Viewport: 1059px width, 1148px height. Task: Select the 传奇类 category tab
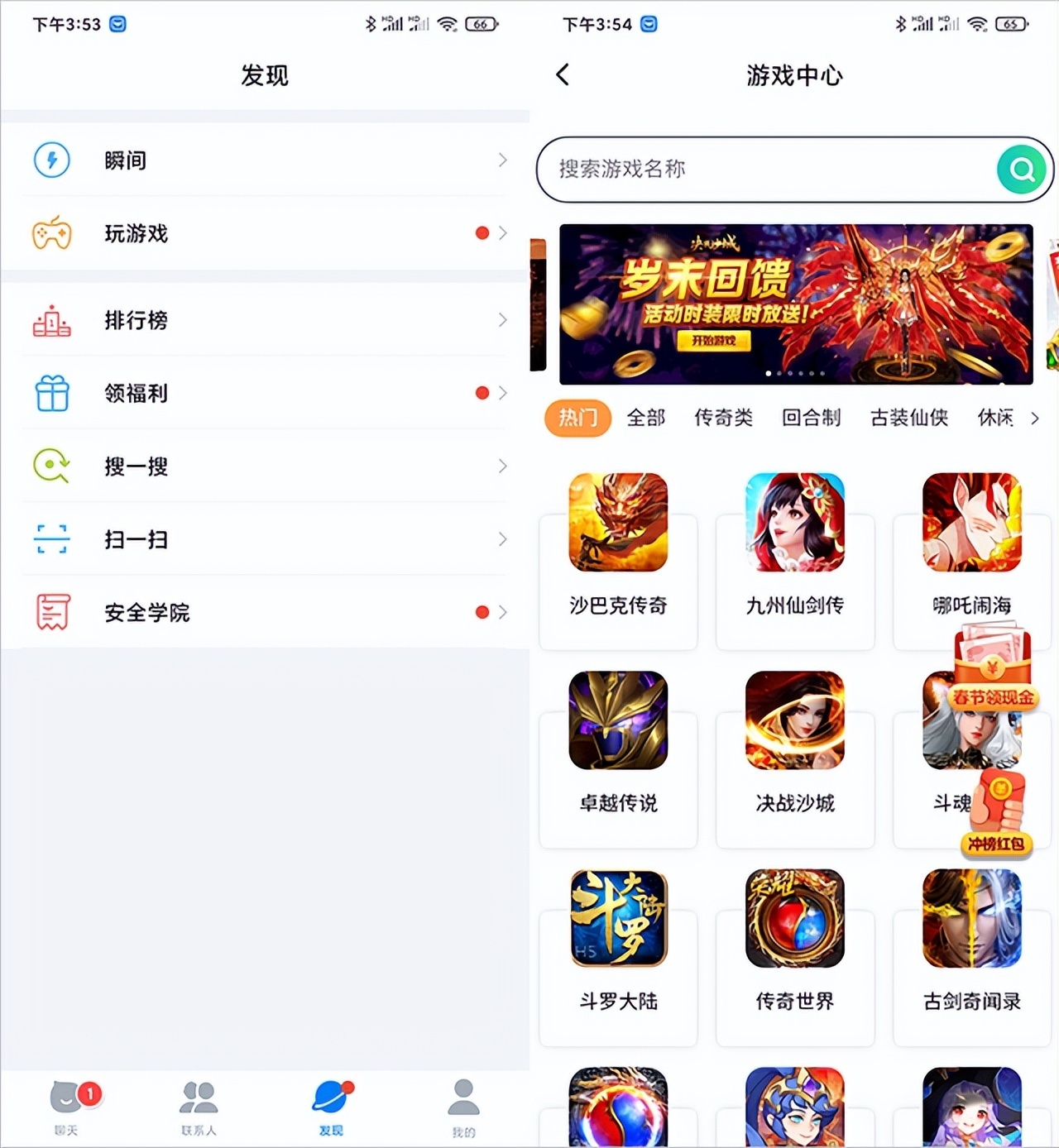(x=723, y=418)
